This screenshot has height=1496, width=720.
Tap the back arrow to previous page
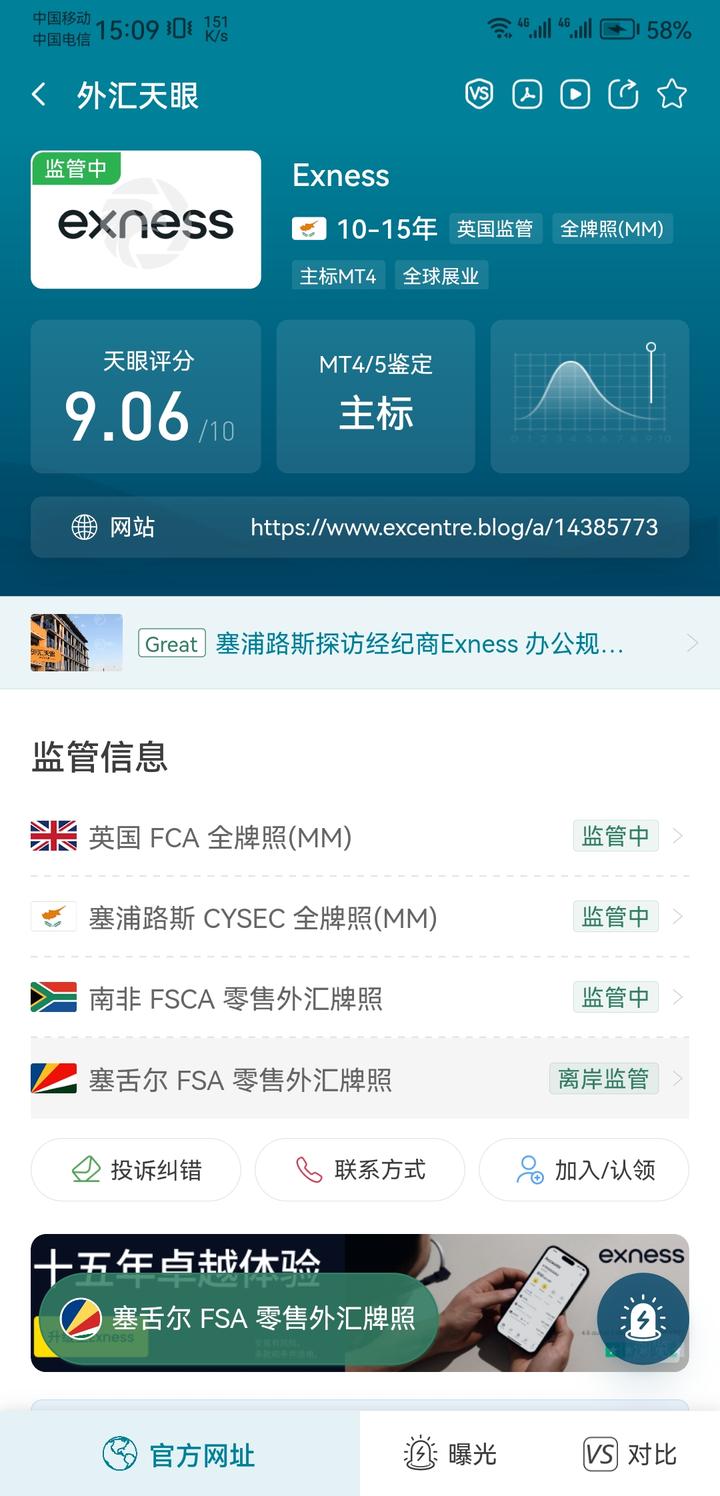tap(37, 94)
